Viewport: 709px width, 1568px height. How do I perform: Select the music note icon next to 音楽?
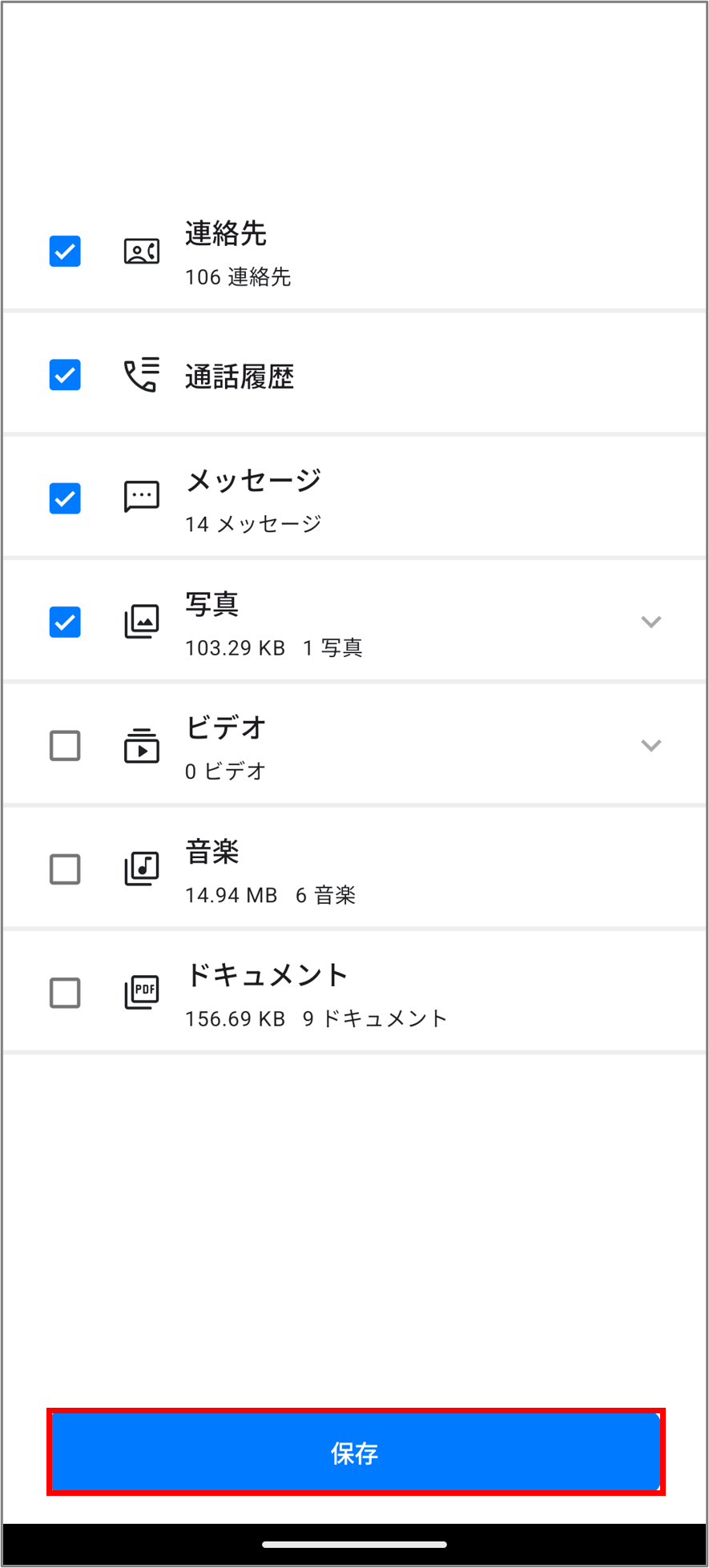tap(141, 869)
